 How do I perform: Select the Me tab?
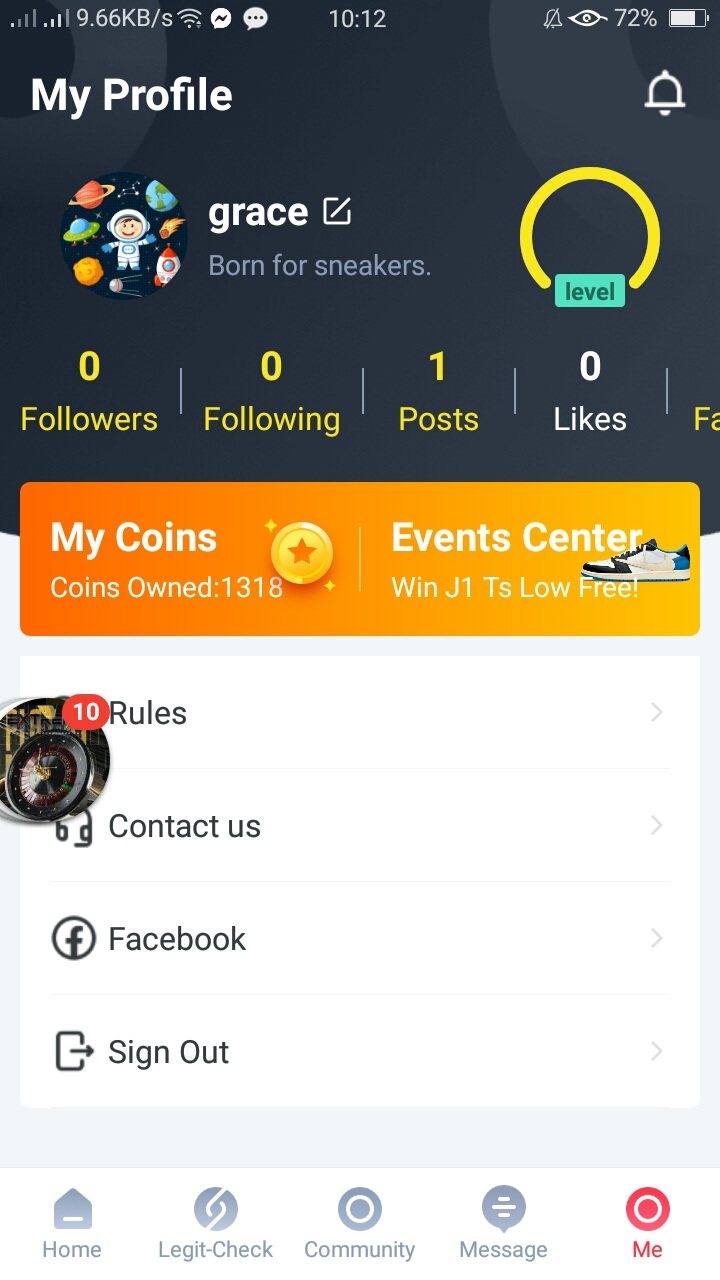click(x=647, y=1224)
